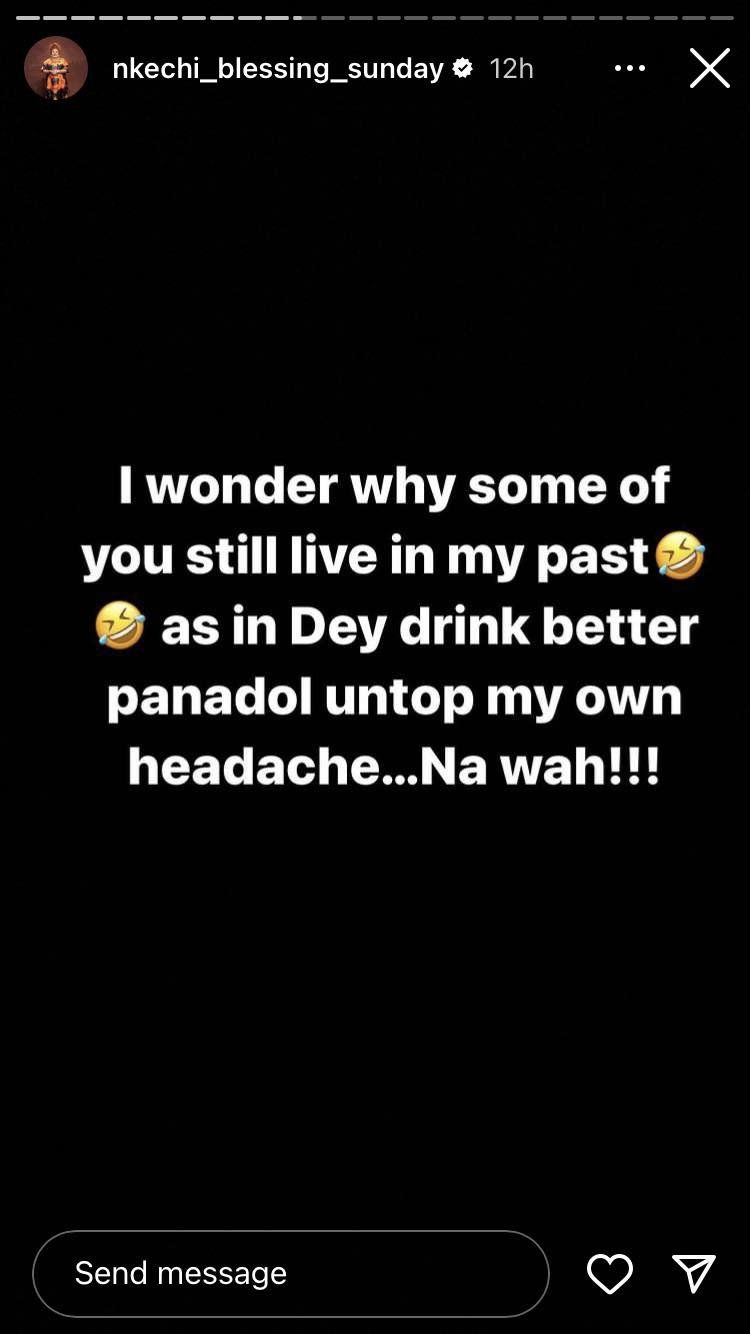The height and width of the screenshot is (1334, 750).
Task: Tap the nkechi_blessing_sunday username
Action: tap(277, 68)
